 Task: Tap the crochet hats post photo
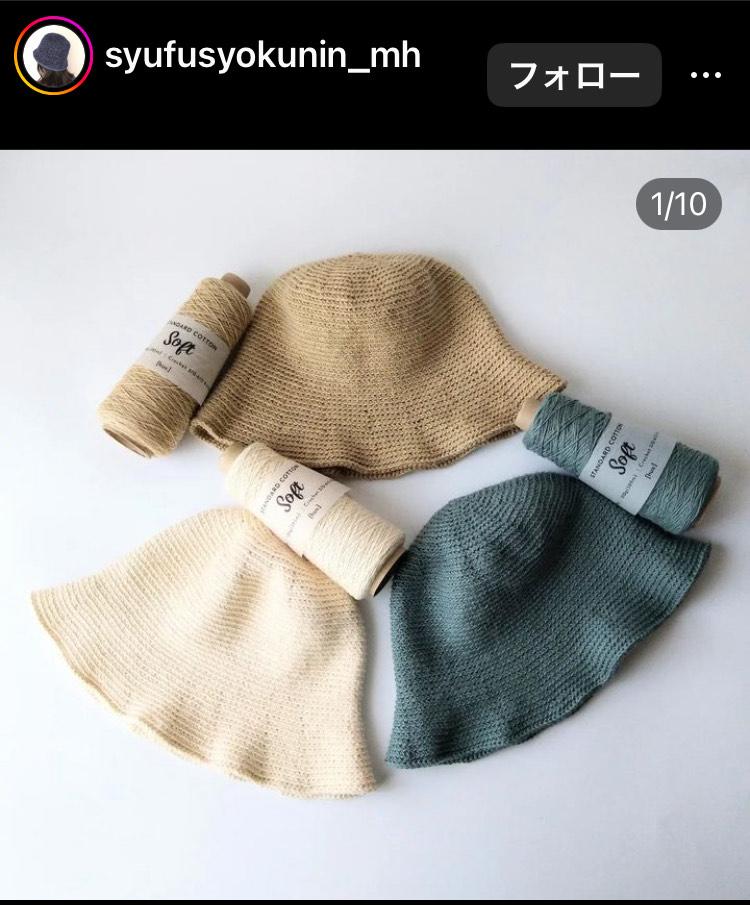[375, 520]
